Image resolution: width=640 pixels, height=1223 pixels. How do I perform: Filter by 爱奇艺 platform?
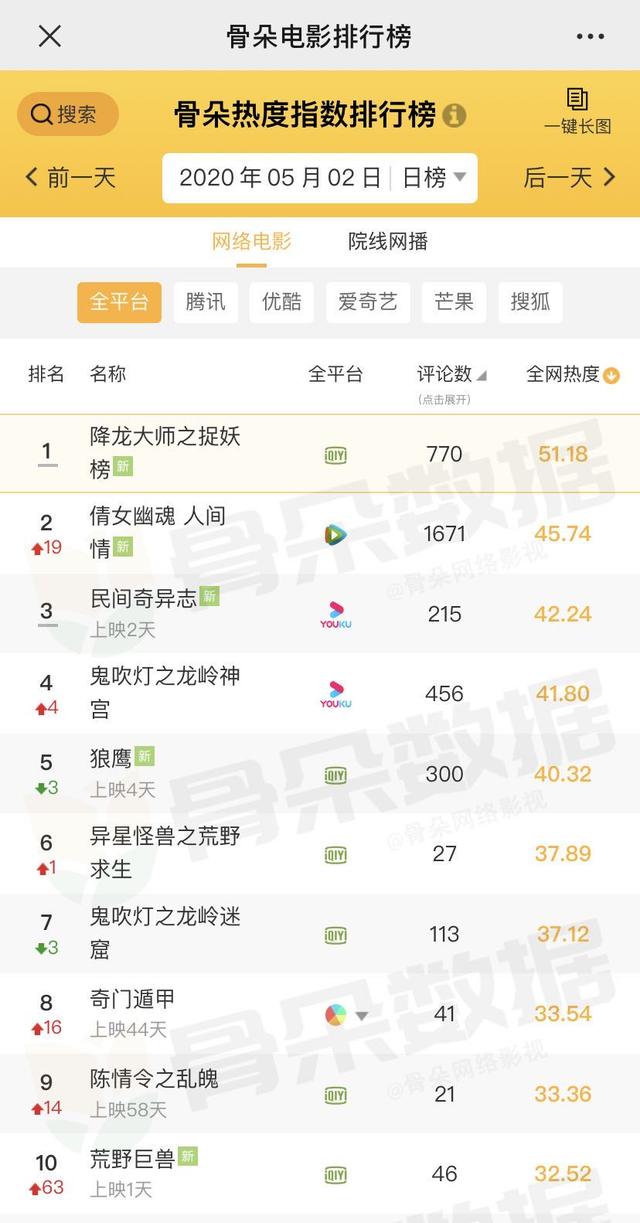pyautogui.click(x=367, y=302)
